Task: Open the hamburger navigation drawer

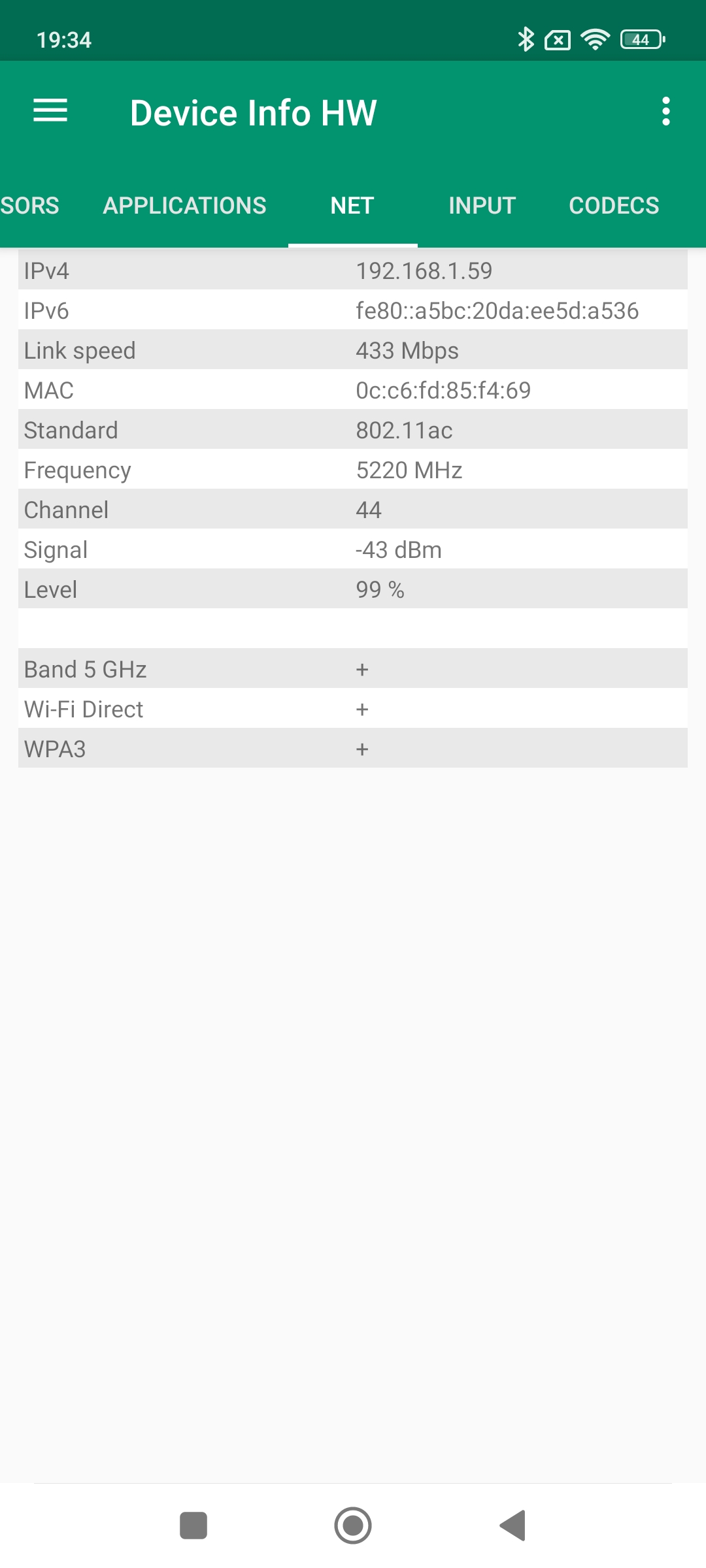Action: [50, 110]
